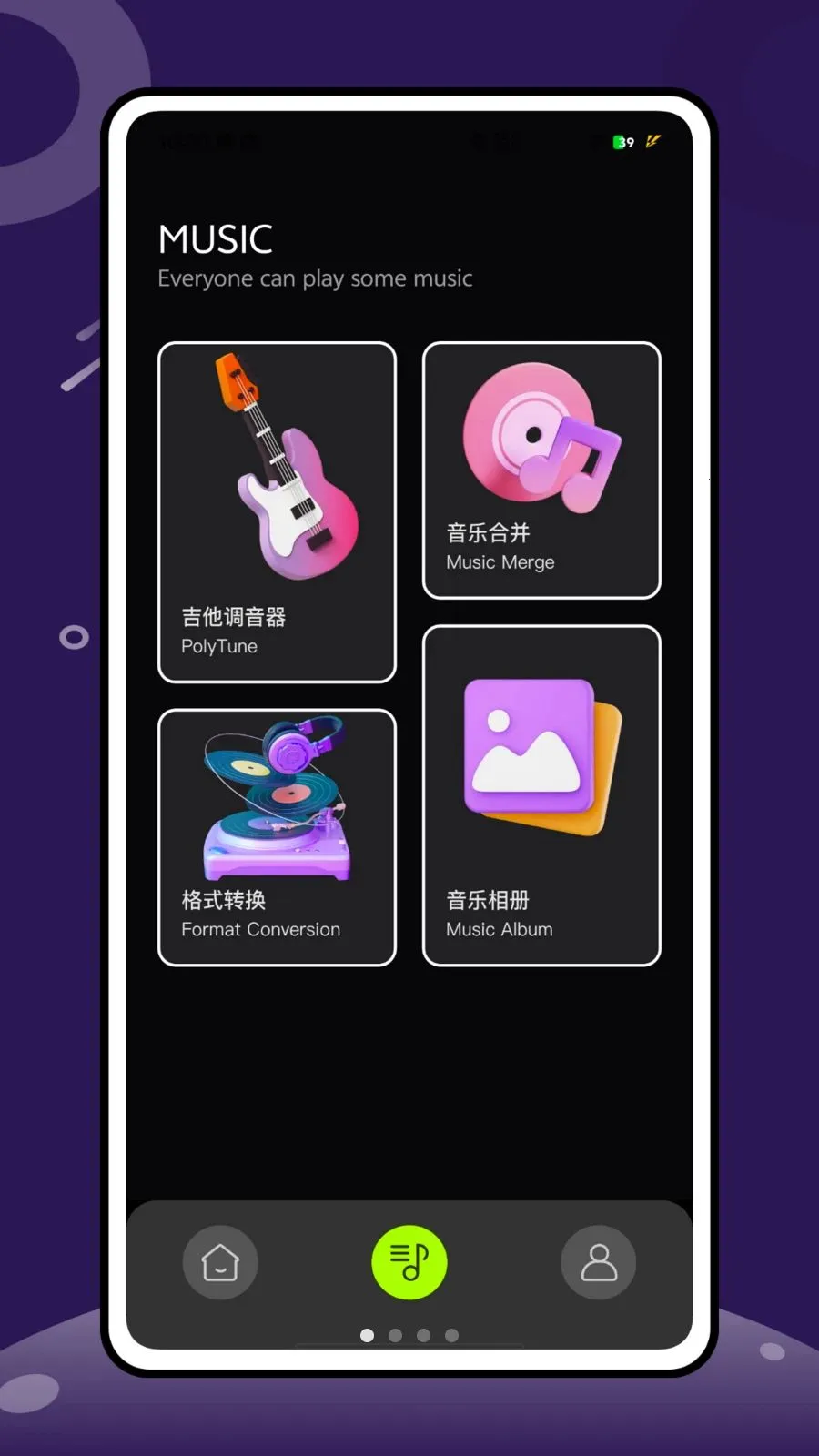Tap the MUSIC title heading
Viewport: 819px width, 1456px height.
click(215, 238)
